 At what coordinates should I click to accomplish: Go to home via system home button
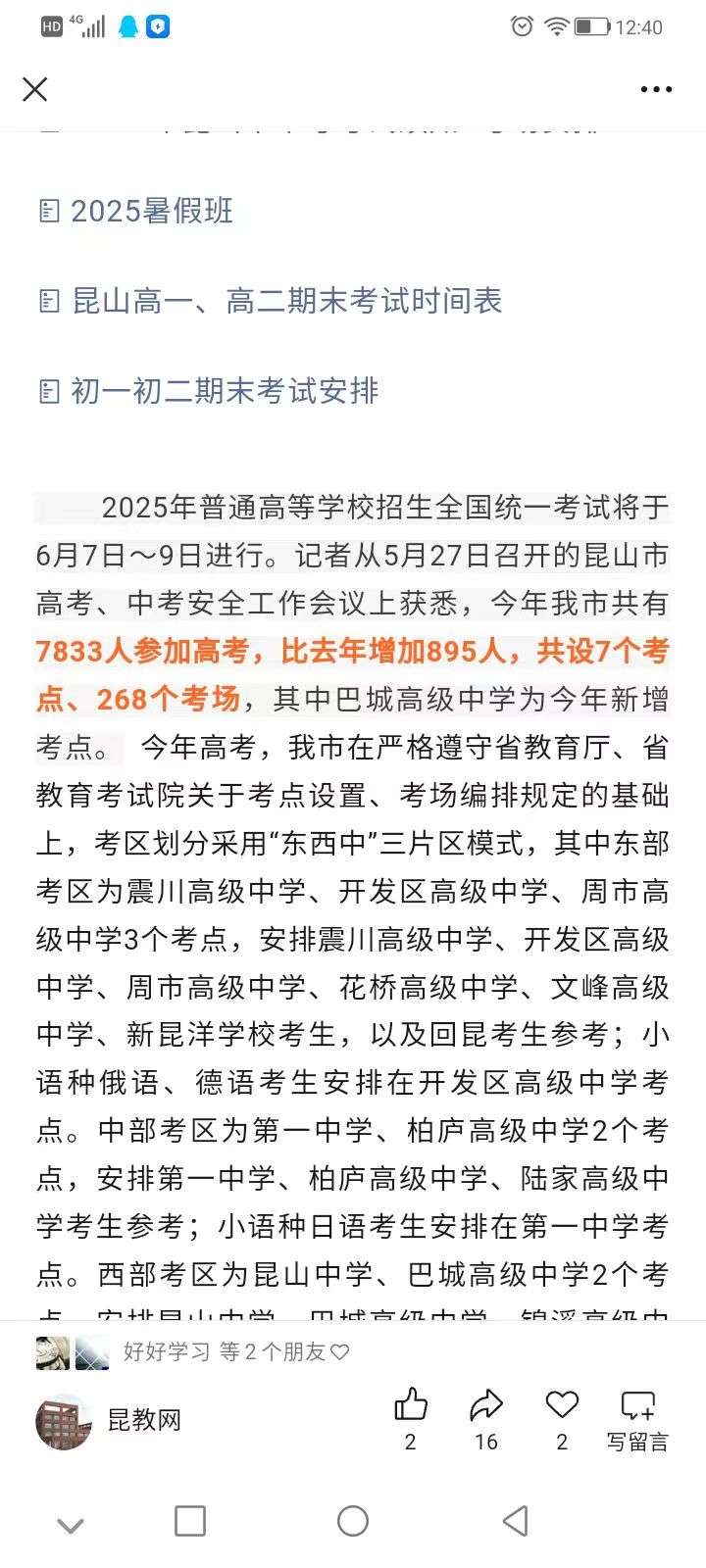353,1521
